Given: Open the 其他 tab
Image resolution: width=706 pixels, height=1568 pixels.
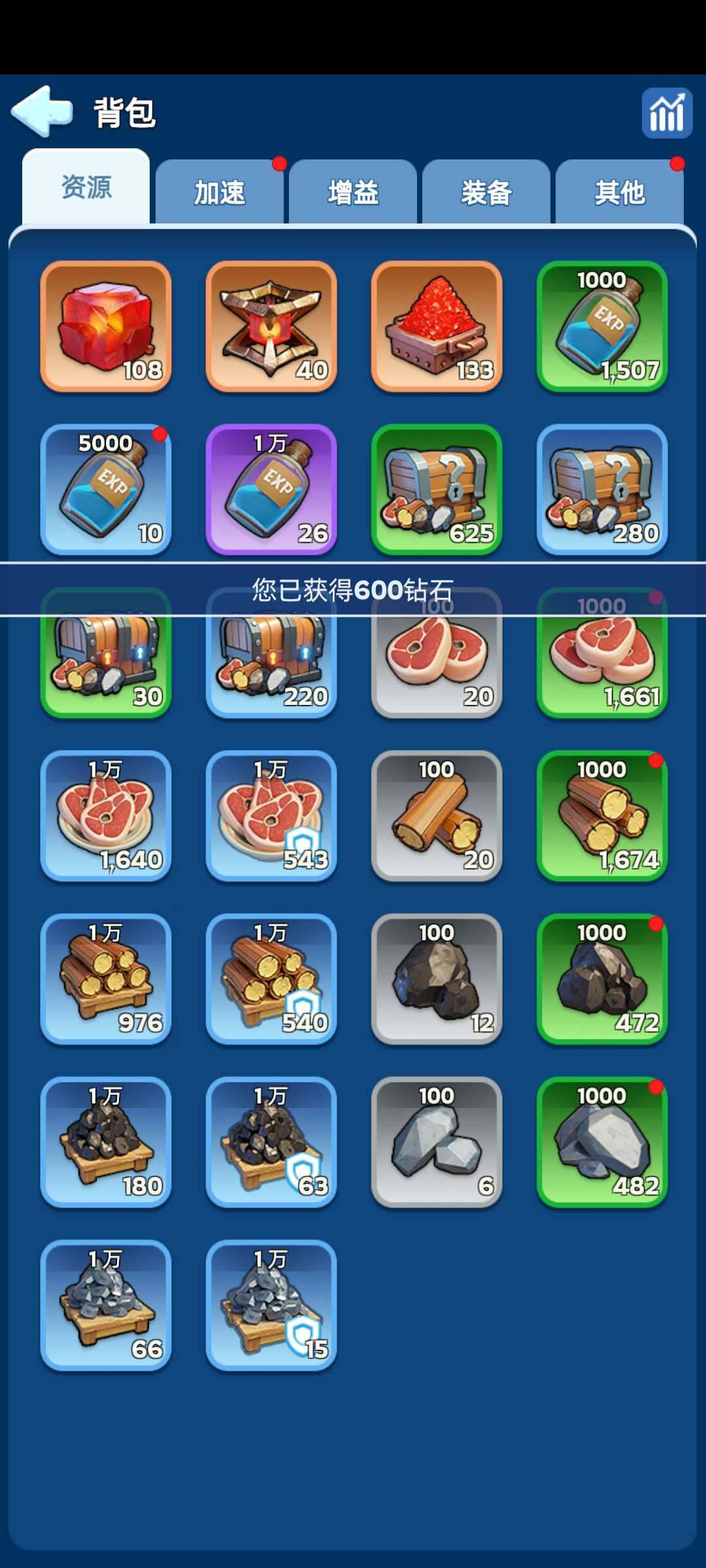Looking at the screenshot, I should click(619, 193).
